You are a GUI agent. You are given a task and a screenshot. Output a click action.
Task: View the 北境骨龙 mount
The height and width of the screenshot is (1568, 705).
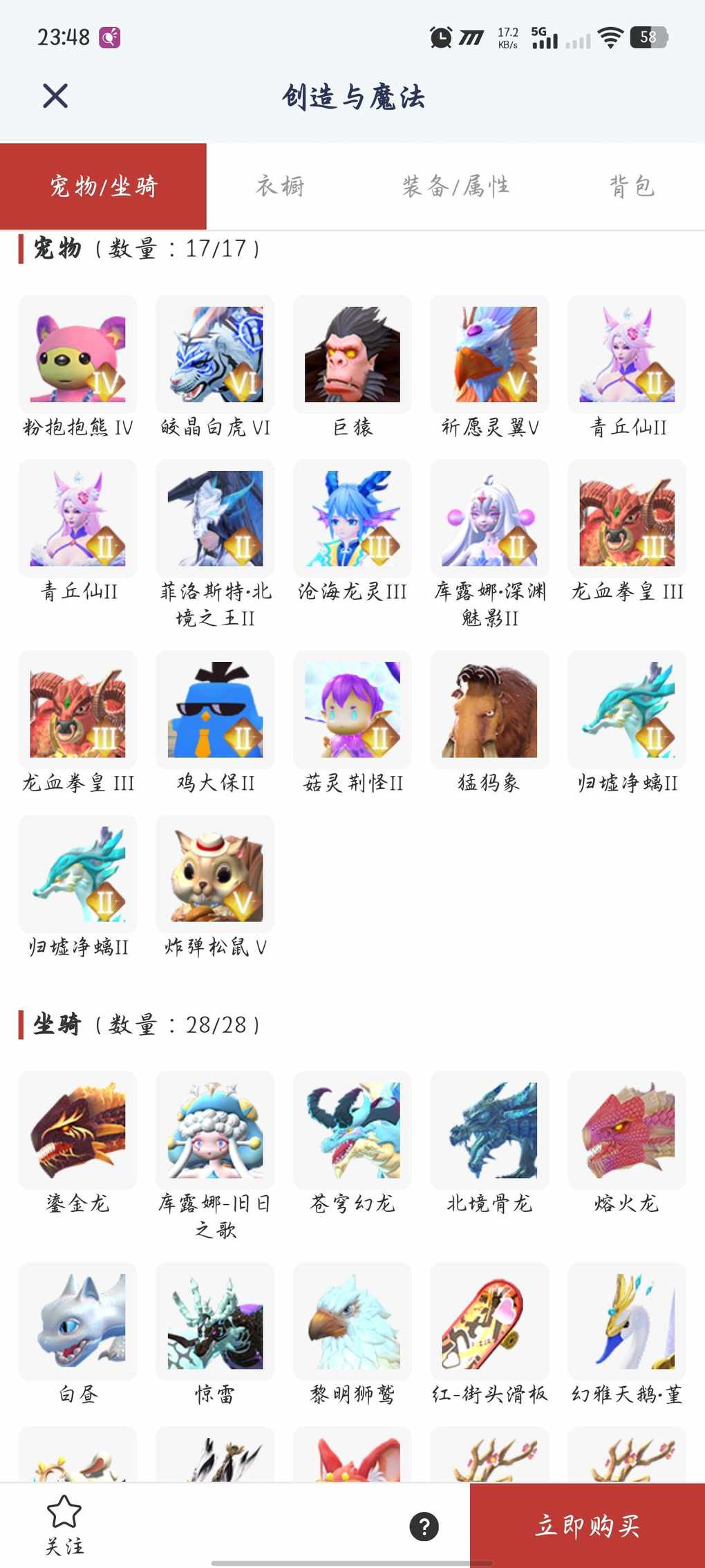pos(489,1130)
